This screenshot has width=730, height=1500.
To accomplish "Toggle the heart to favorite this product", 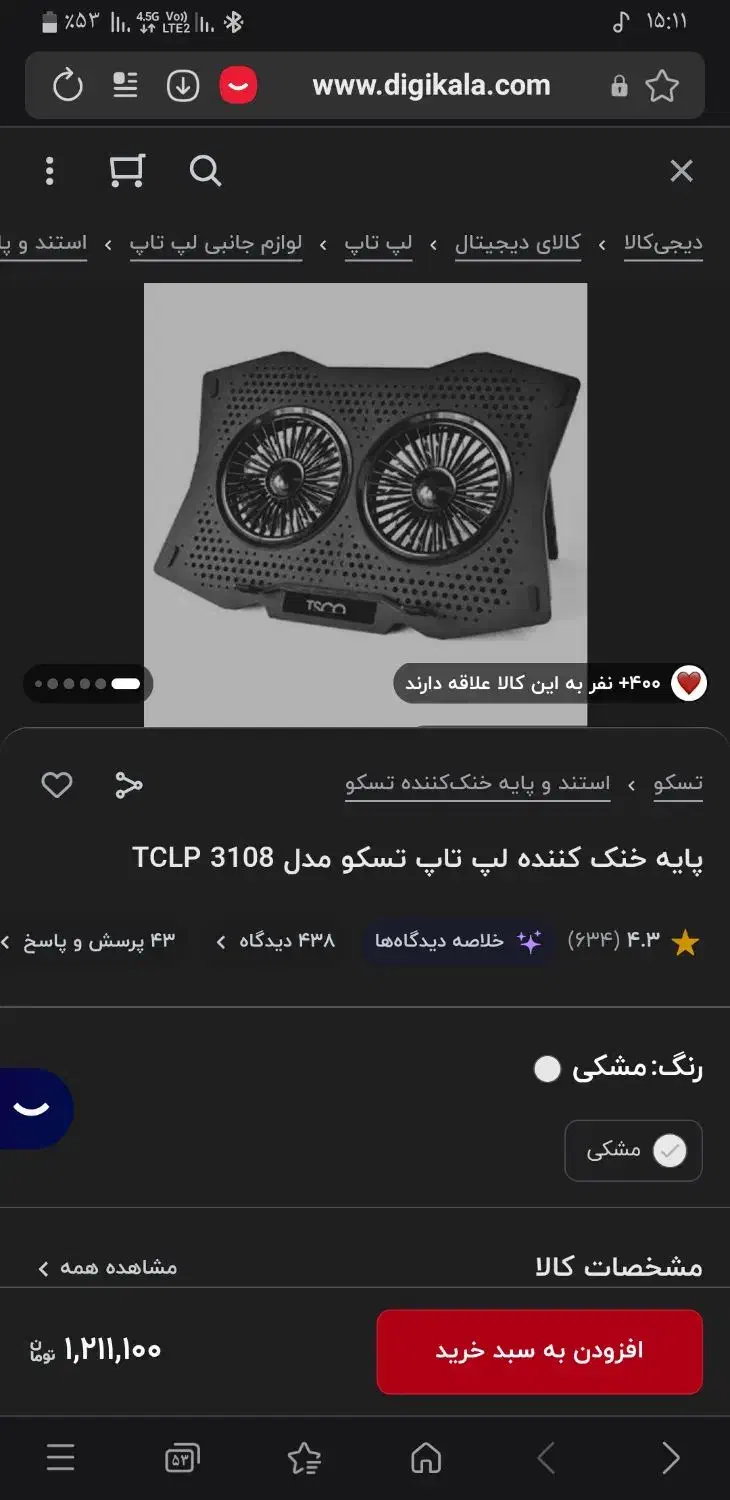I will (57, 785).
